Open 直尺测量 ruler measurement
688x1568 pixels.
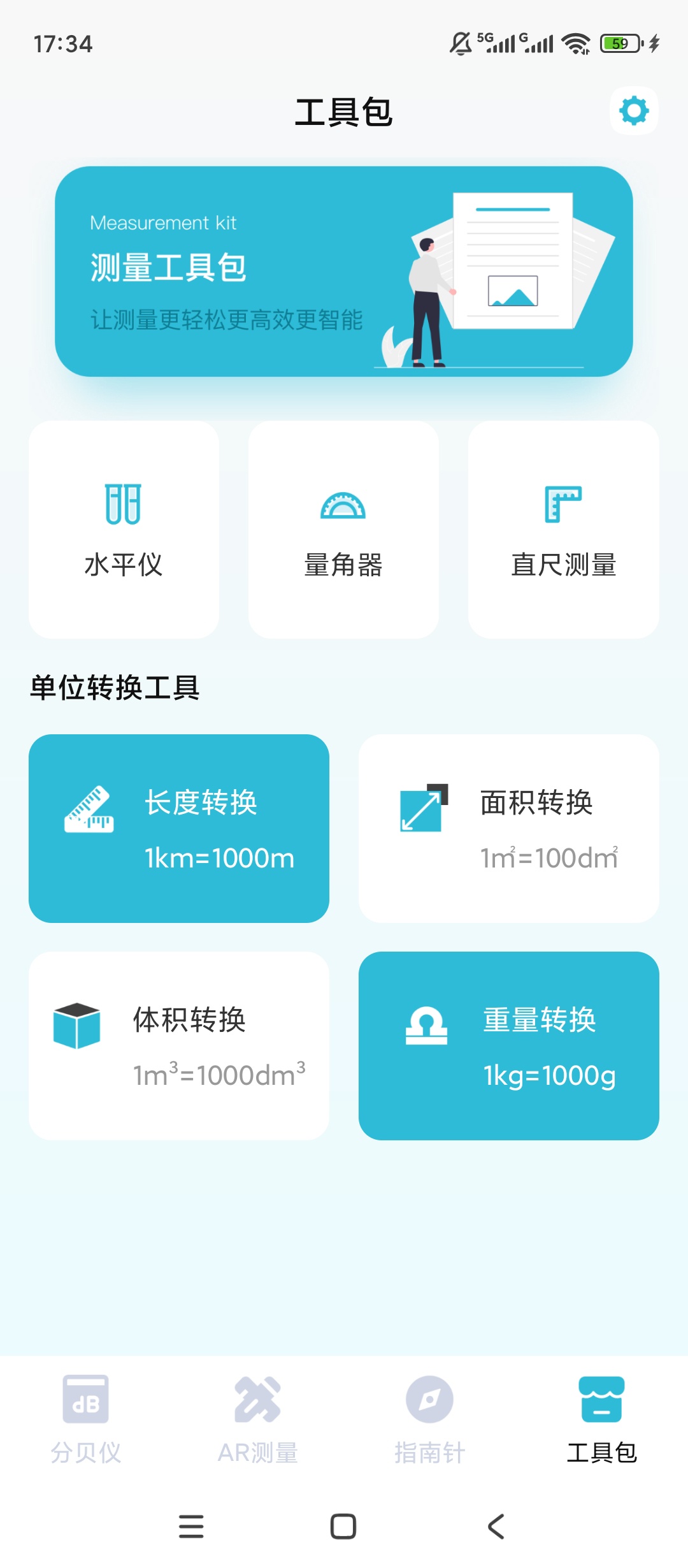pyautogui.click(x=563, y=529)
